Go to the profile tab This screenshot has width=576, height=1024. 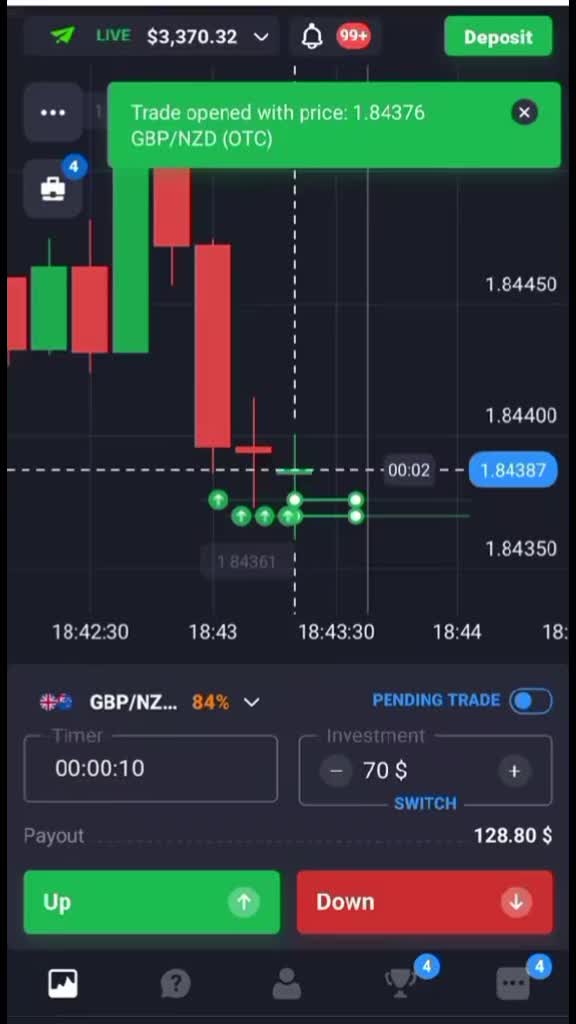tap(287, 983)
